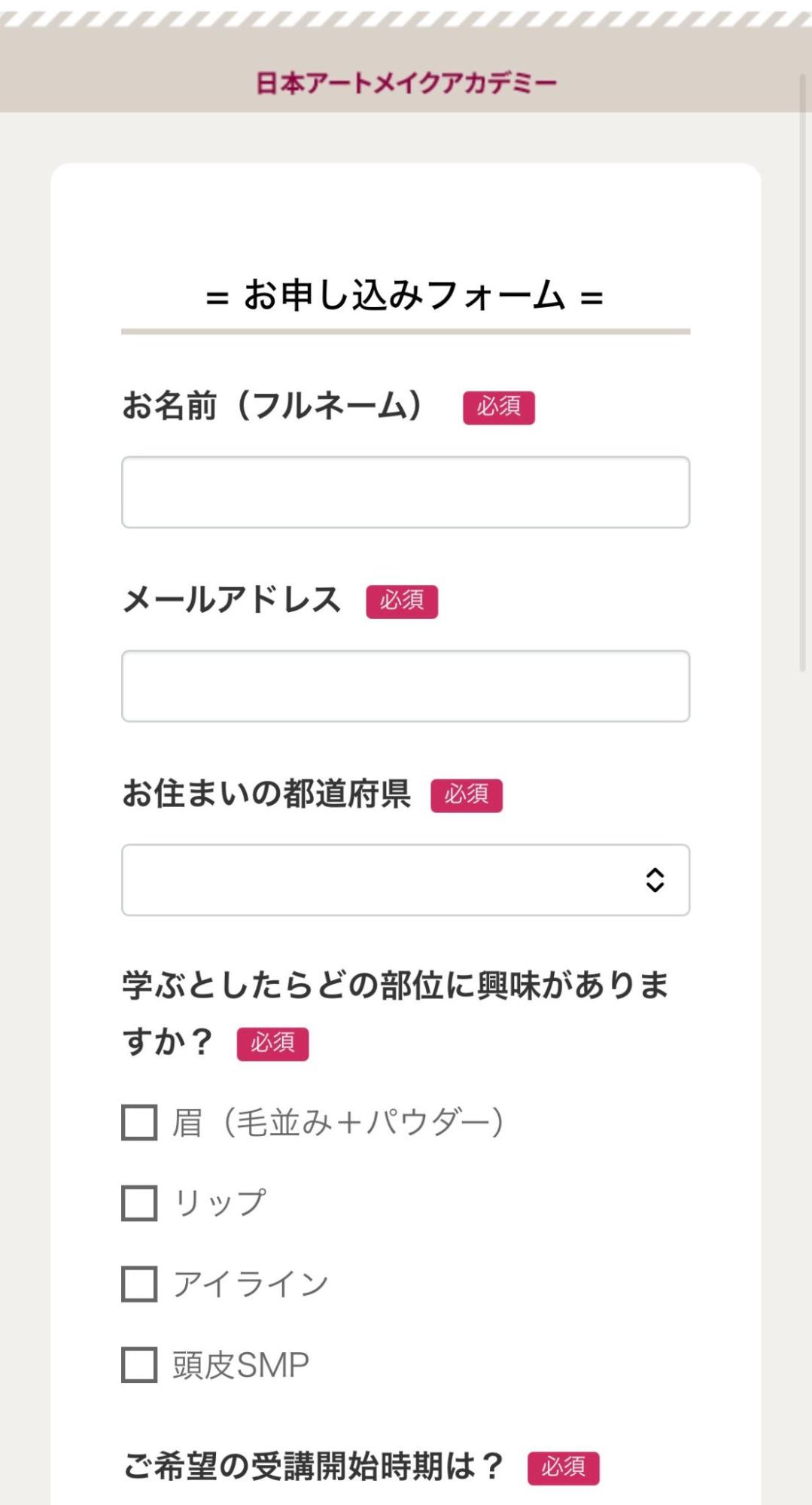Click the お名前（フルネーム）input field
This screenshot has height=1505, width=812.
coord(406,492)
